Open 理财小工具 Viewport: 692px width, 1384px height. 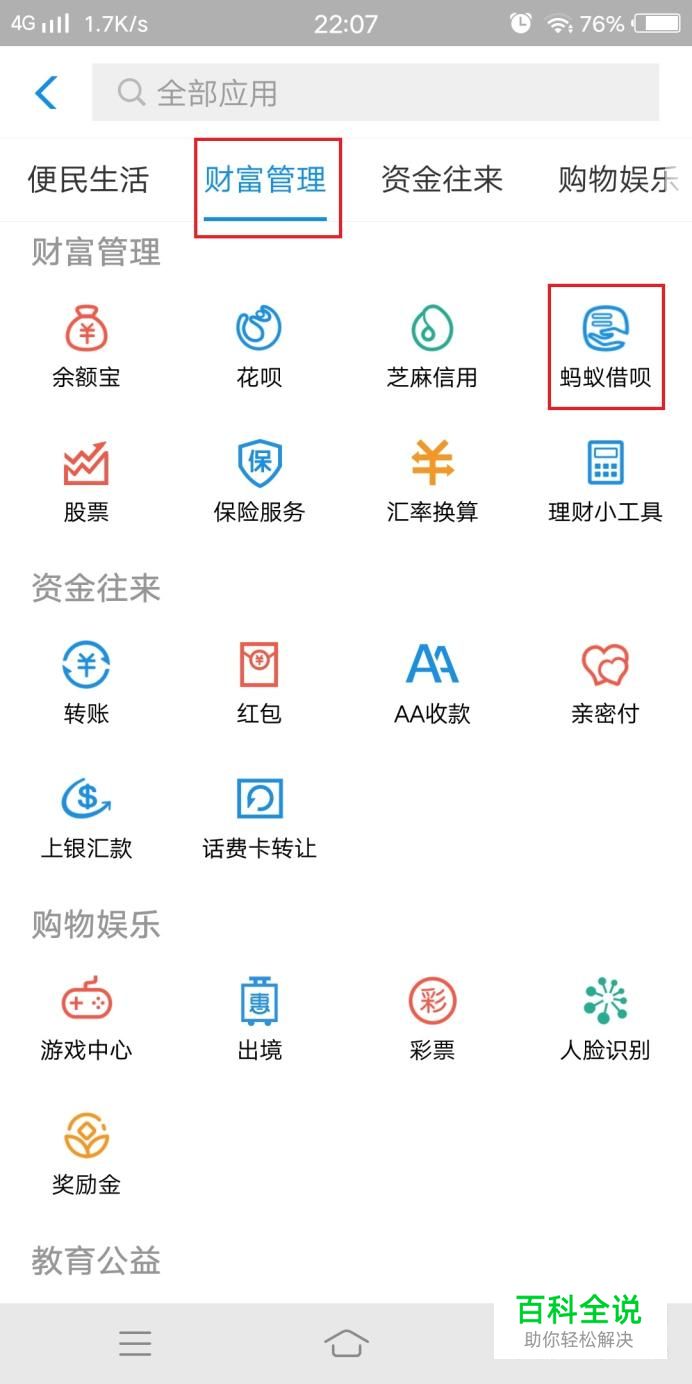pos(605,482)
